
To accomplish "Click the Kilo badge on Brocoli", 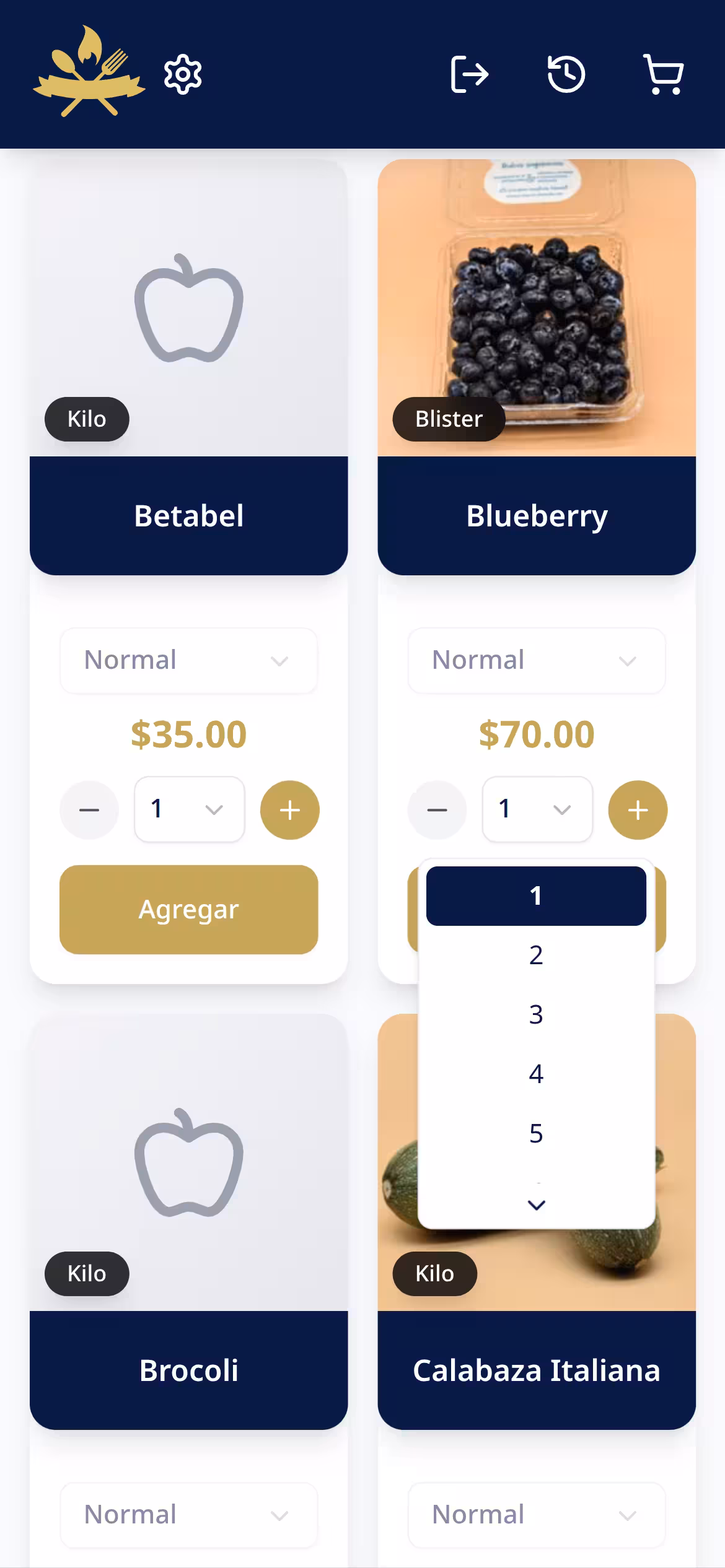I will click(86, 1274).
